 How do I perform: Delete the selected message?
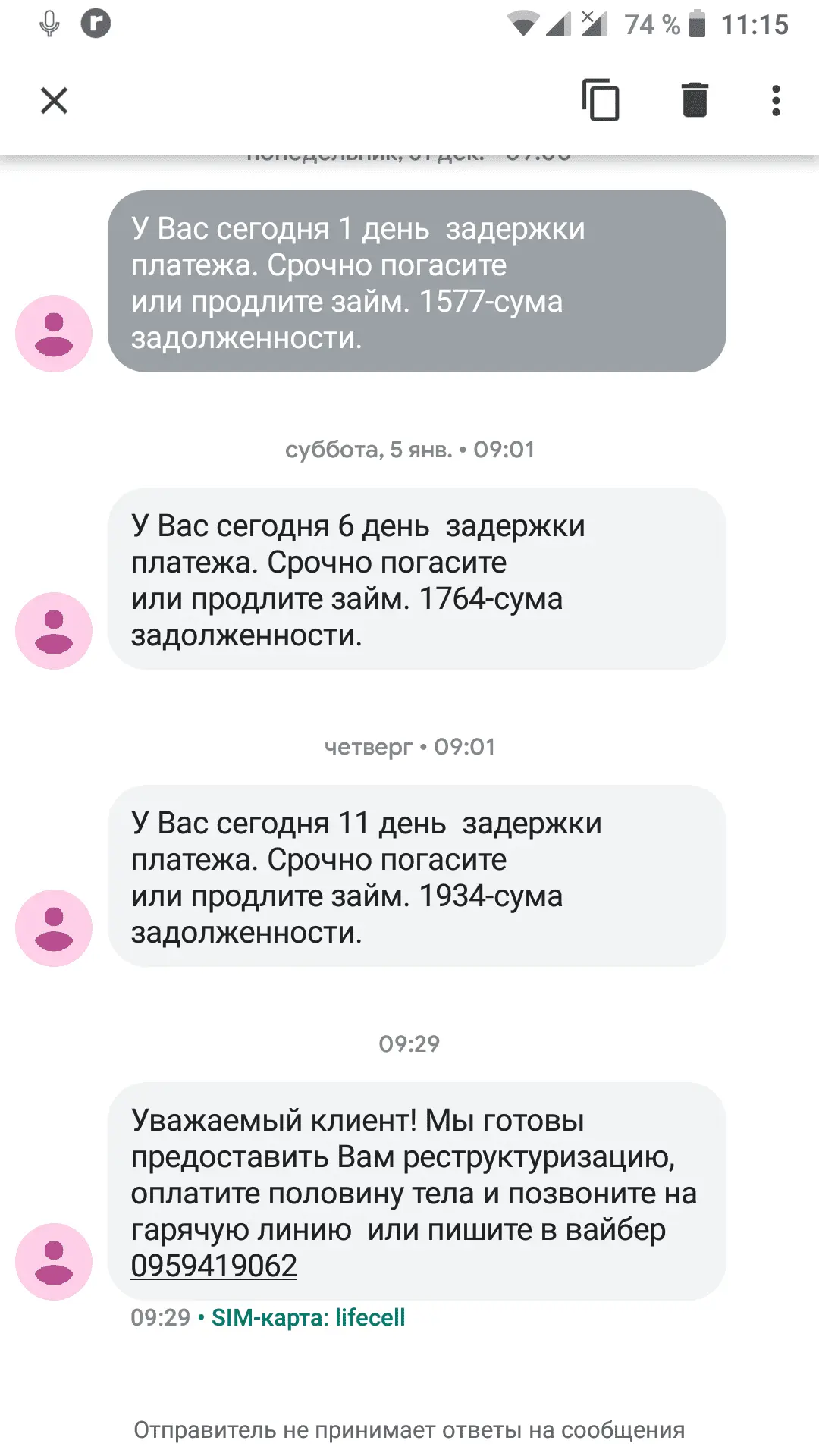[695, 100]
